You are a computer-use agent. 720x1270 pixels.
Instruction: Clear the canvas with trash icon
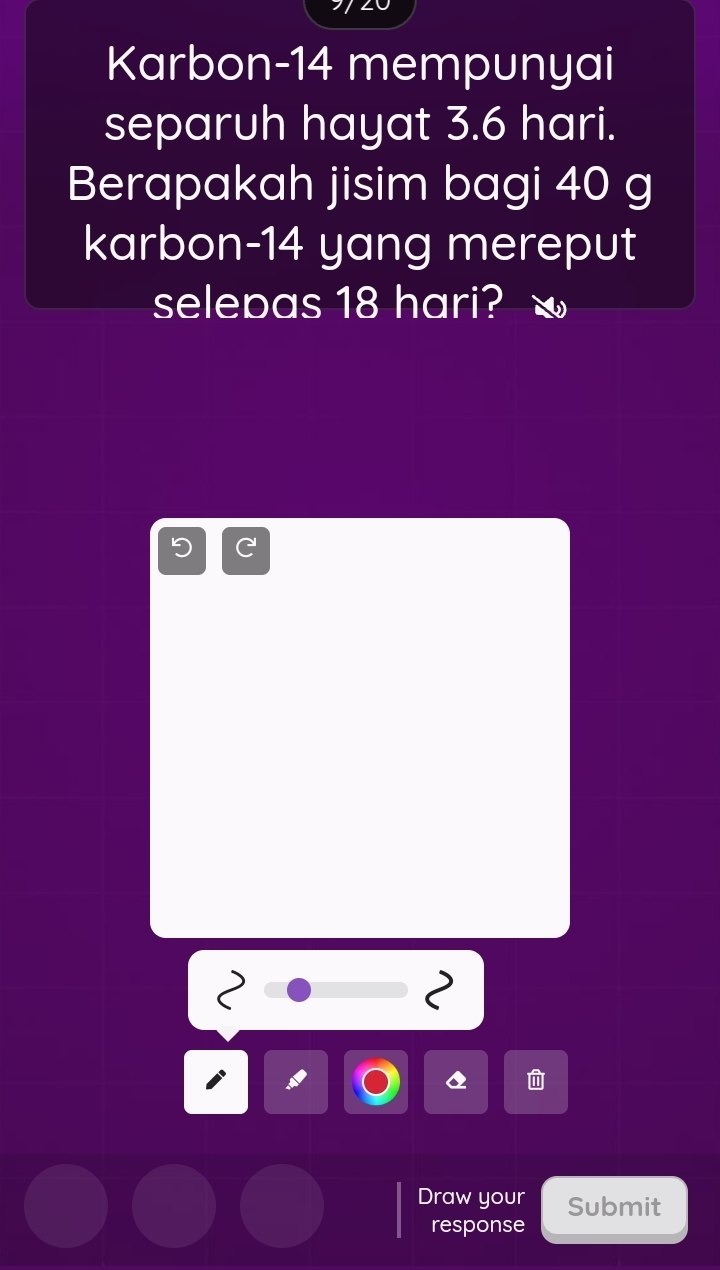[536, 1081]
